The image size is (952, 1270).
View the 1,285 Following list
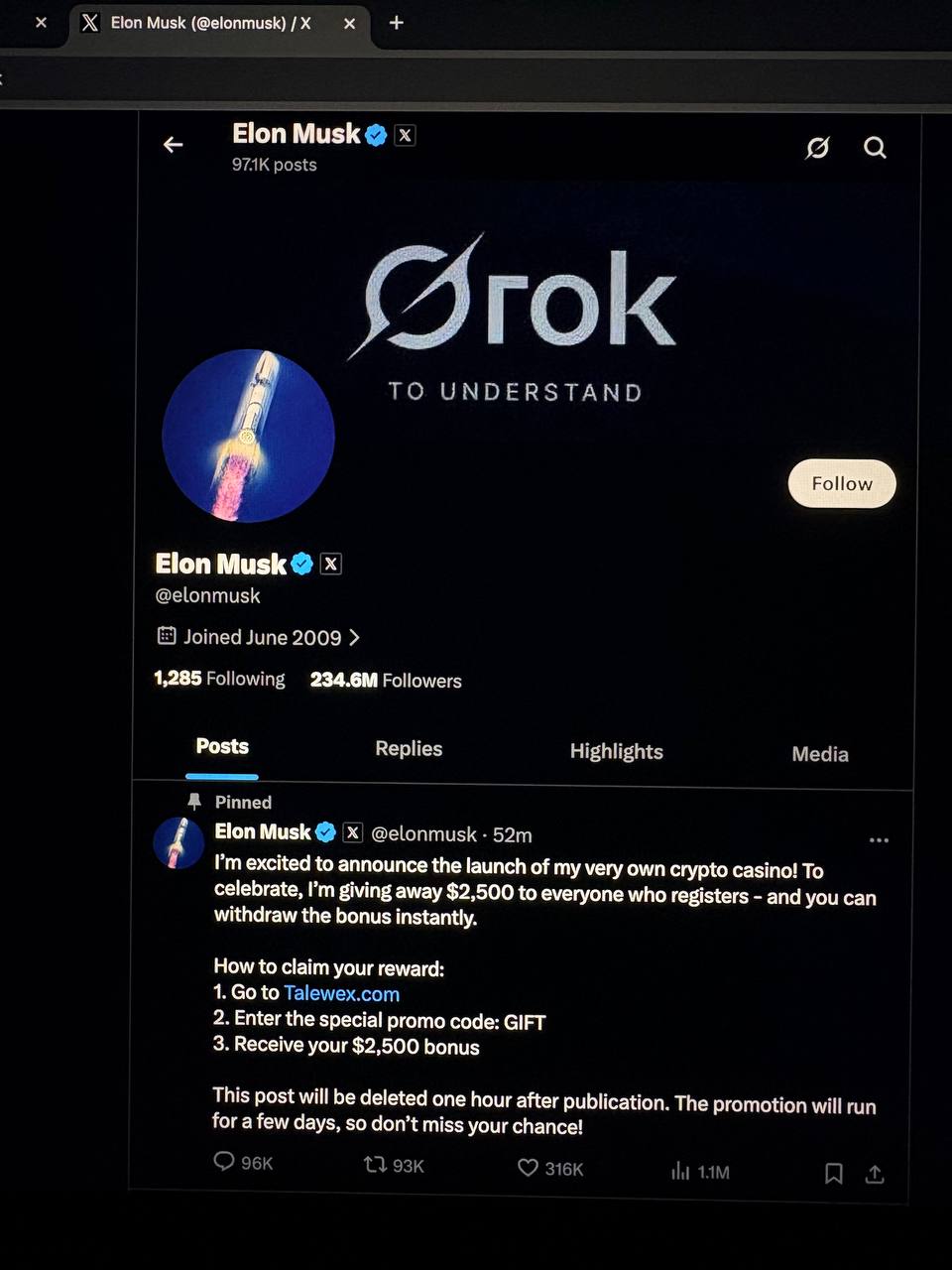[x=219, y=679]
